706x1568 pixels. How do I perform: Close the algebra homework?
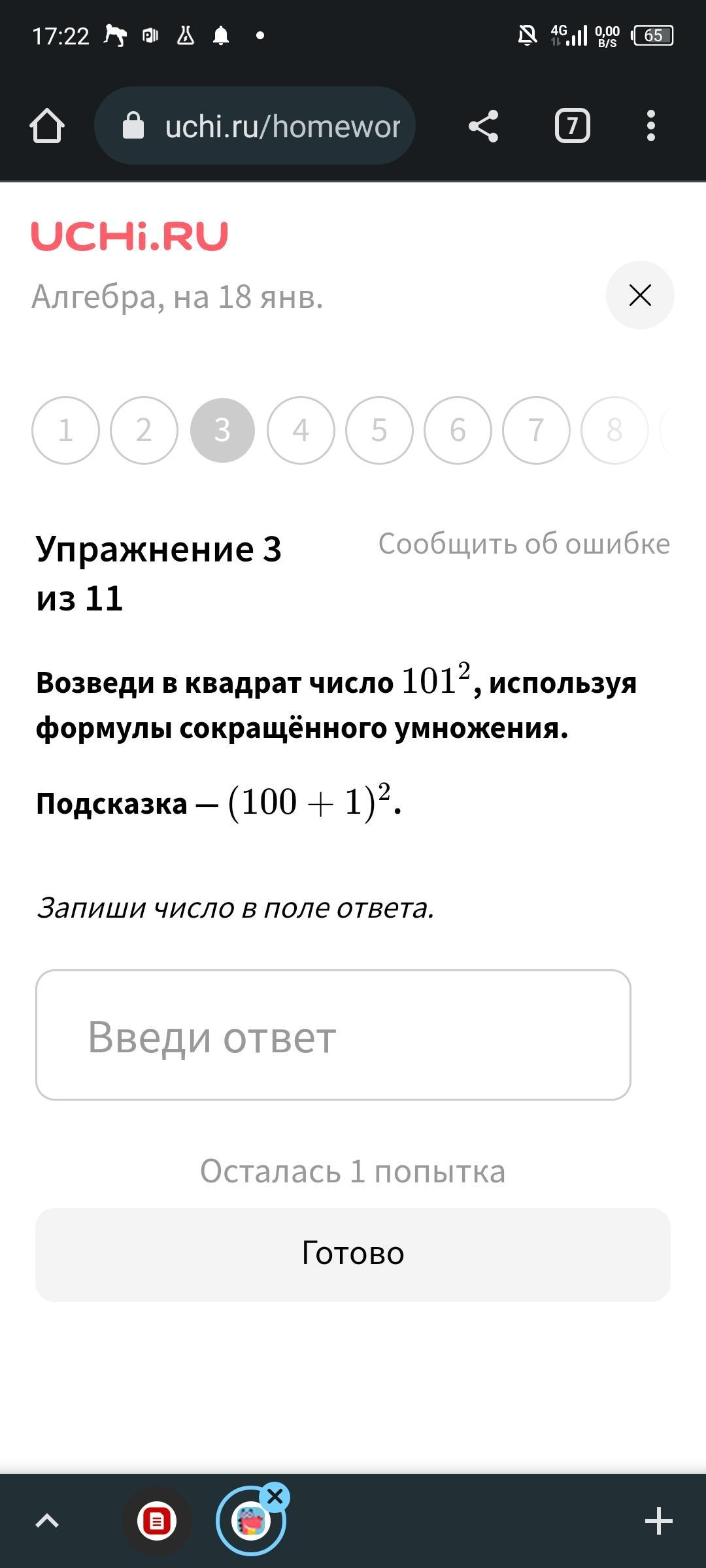[x=639, y=295]
